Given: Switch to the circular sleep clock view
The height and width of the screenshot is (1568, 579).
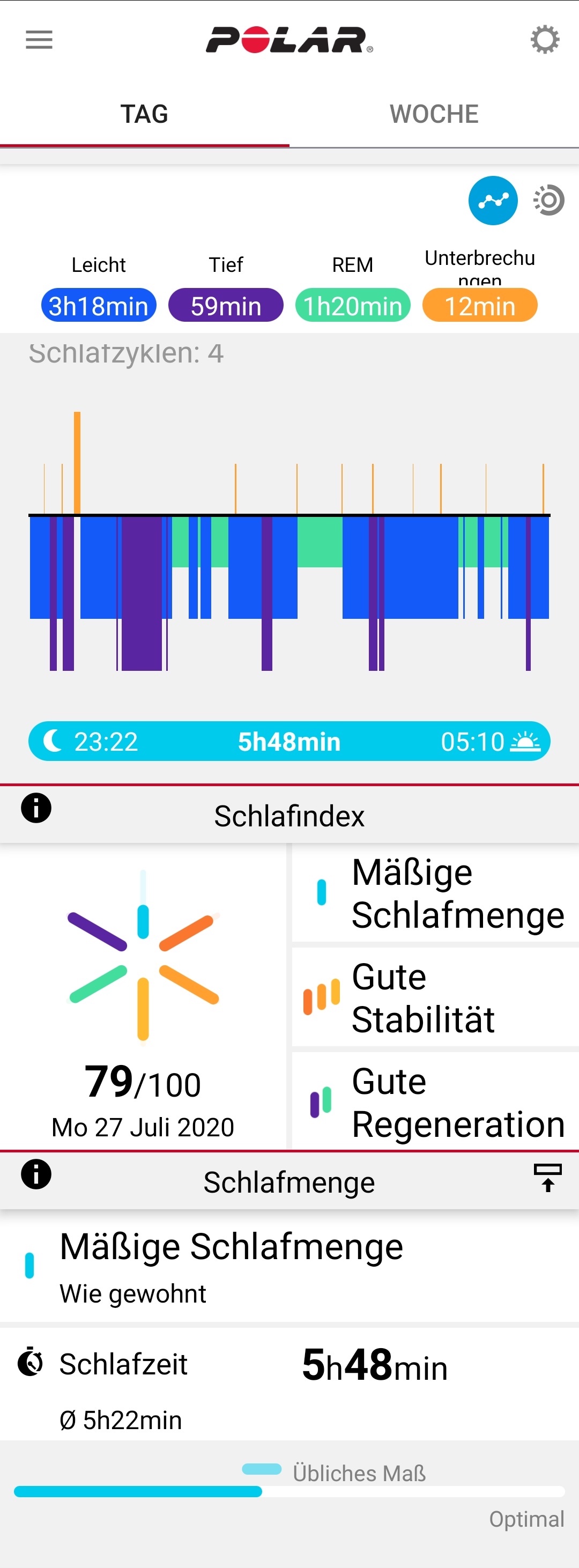Looking at the screenshot, I should tap(548, 200).
